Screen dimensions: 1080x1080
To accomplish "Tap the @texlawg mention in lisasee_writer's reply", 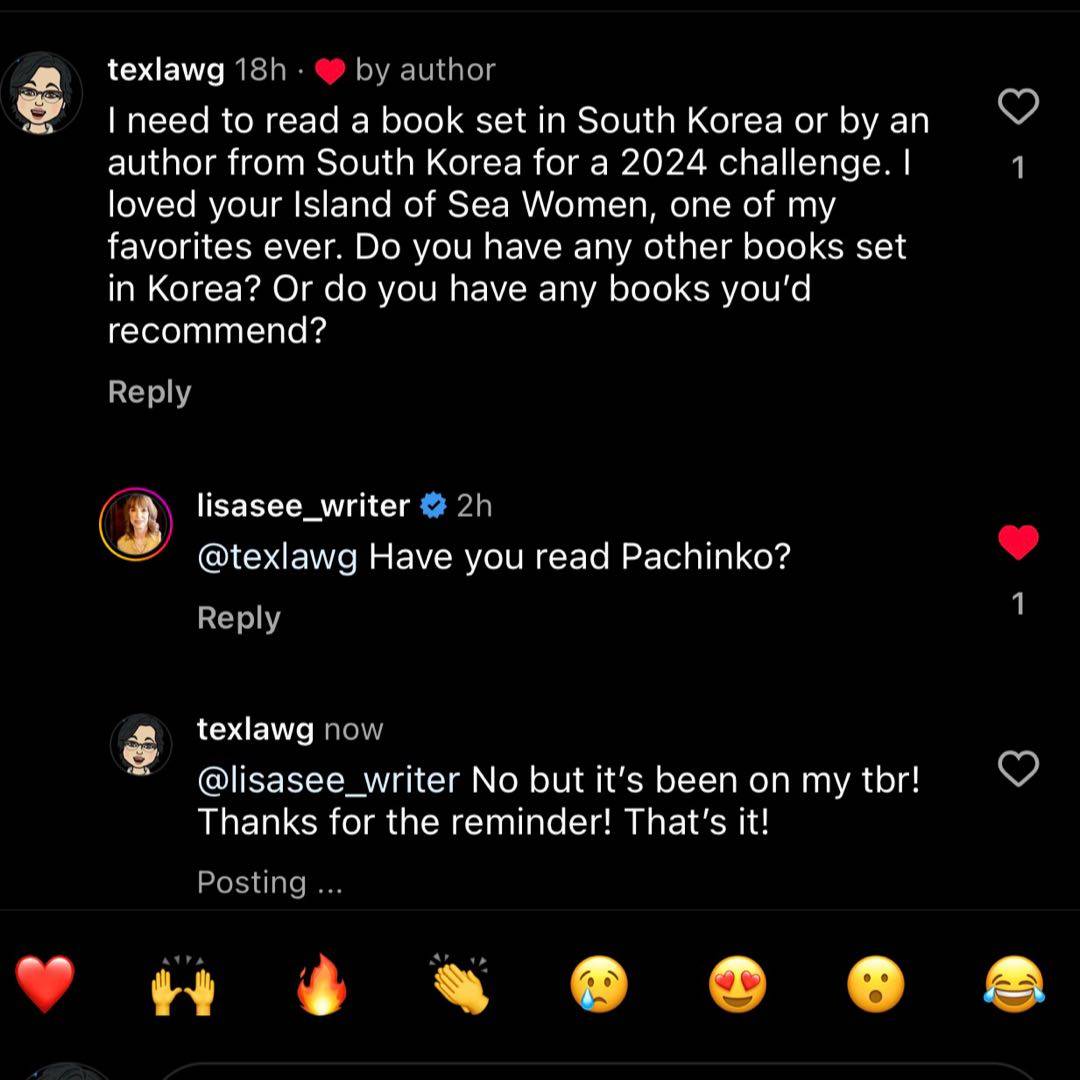I will [277, 557].
